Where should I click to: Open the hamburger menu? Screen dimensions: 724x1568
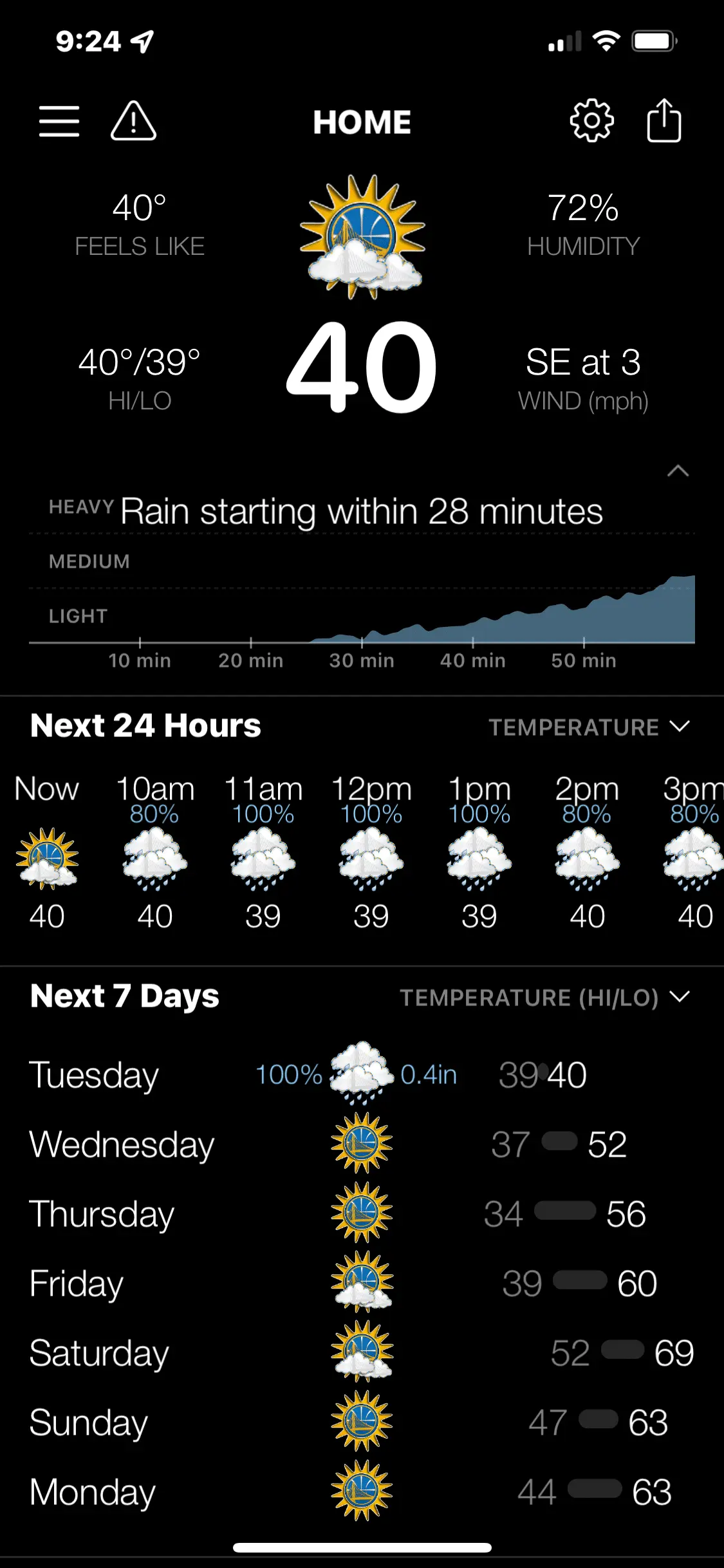(59, 122)
